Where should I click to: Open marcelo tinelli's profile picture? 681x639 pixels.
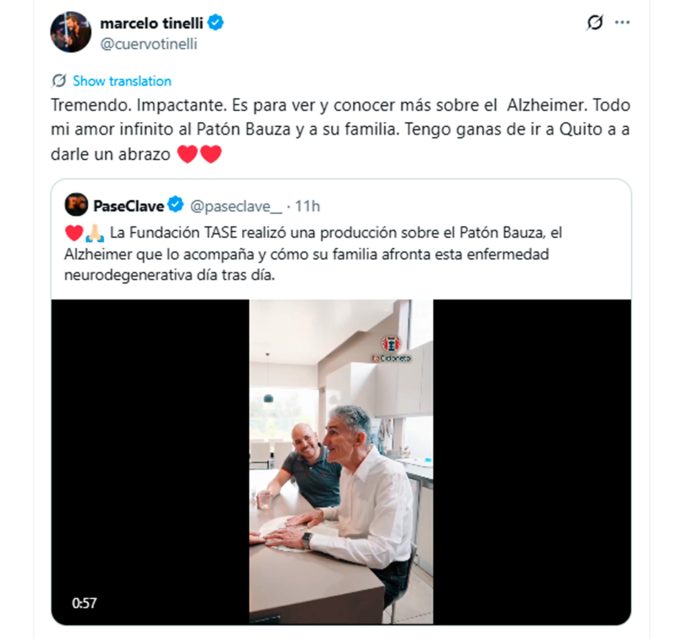click(x=71, y=33)
